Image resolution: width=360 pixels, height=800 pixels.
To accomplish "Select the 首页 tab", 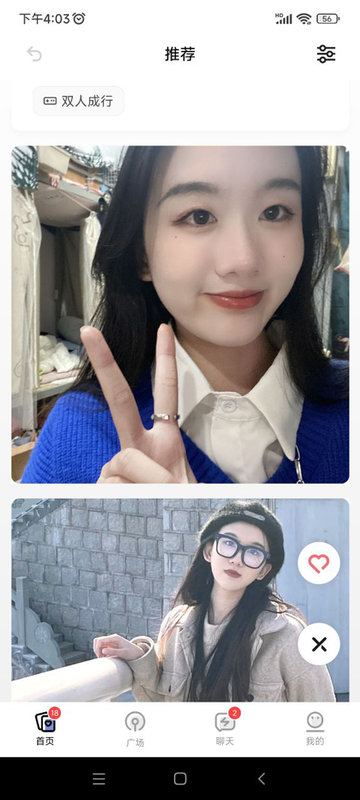I will 45,728.
